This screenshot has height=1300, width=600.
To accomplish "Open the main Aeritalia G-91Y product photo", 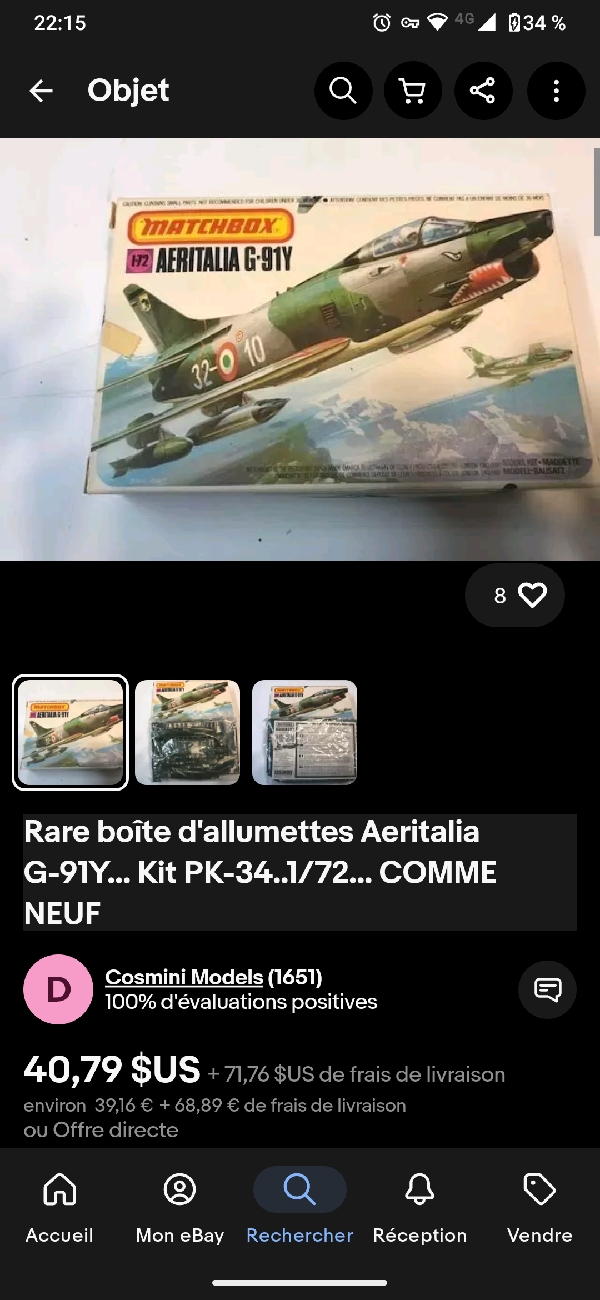I will [300, 350].
